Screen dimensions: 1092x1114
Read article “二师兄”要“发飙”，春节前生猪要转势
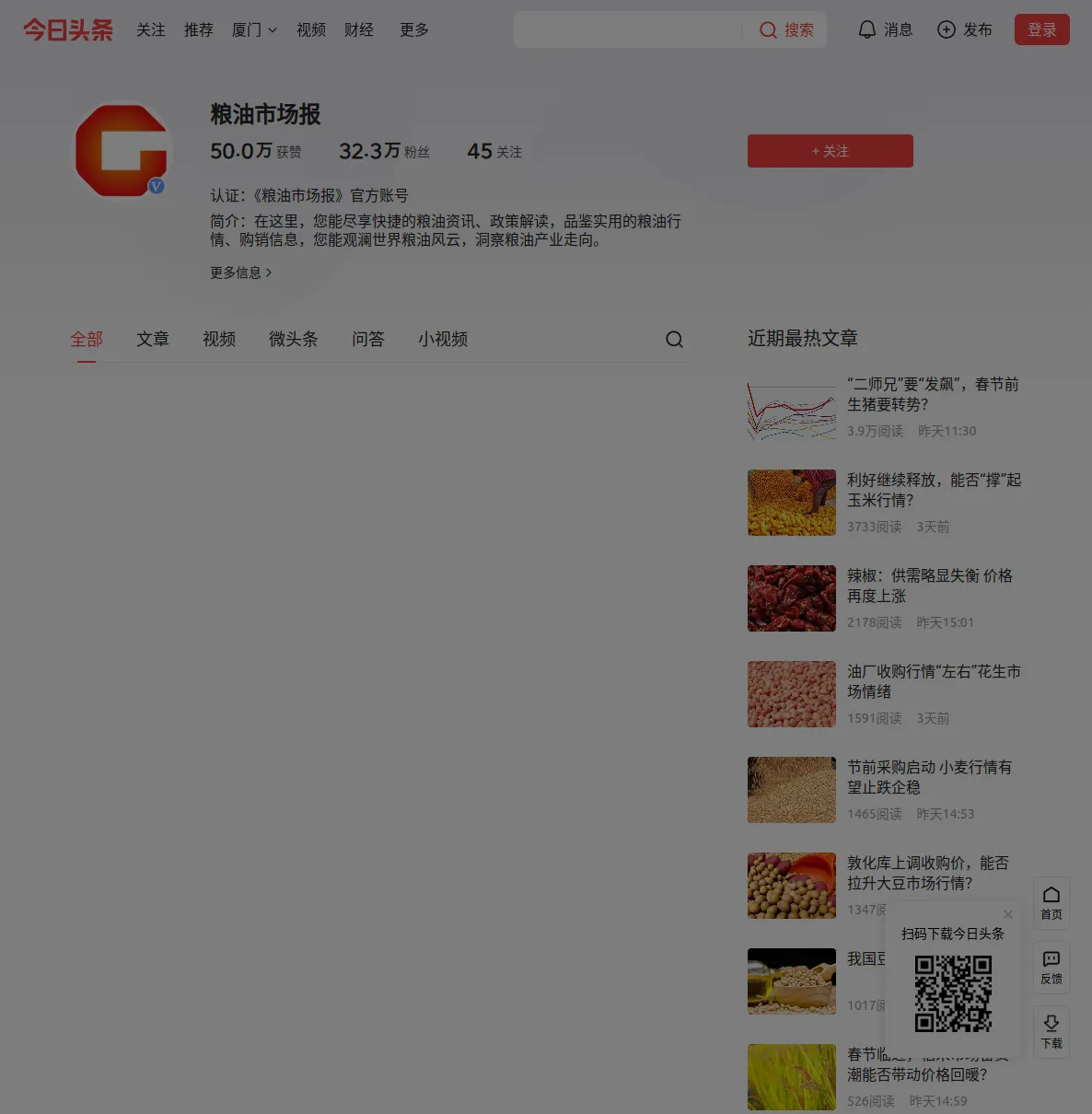[x=932, y=394]
